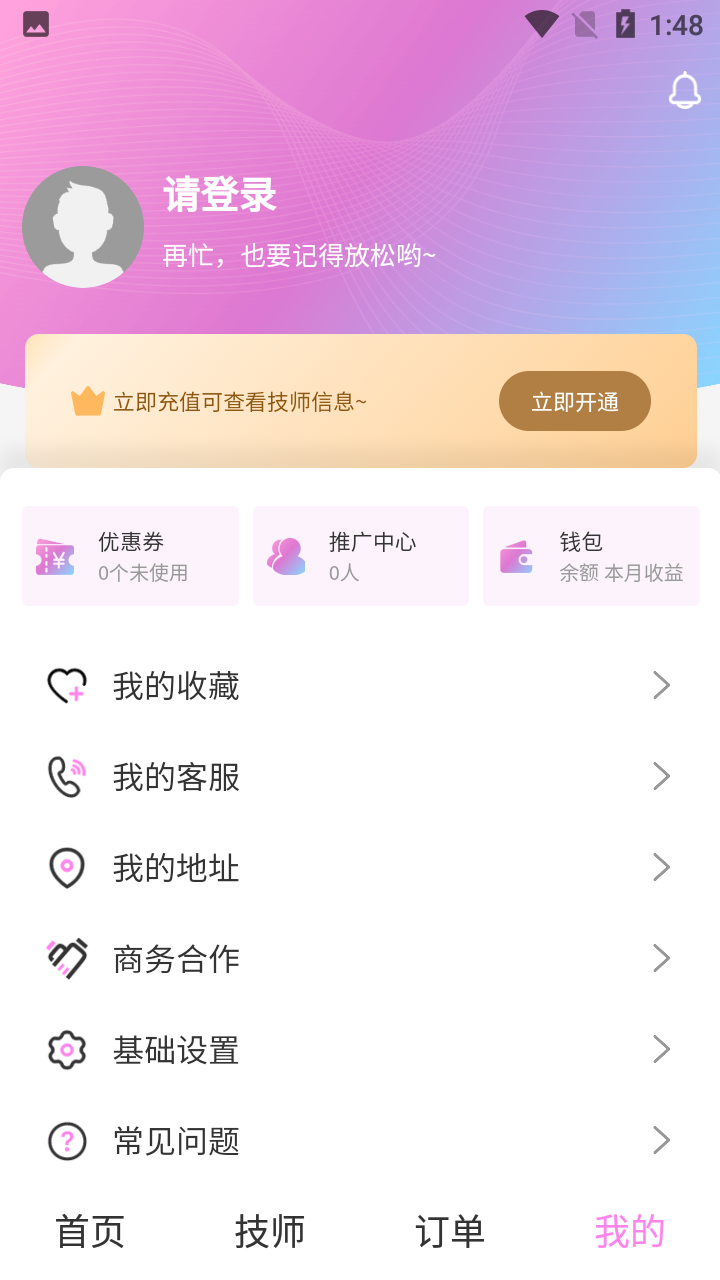Viewport: 720px width, 1280px height.
Task: Open 我的客服 customer service
Action: [x=360, y=777]
